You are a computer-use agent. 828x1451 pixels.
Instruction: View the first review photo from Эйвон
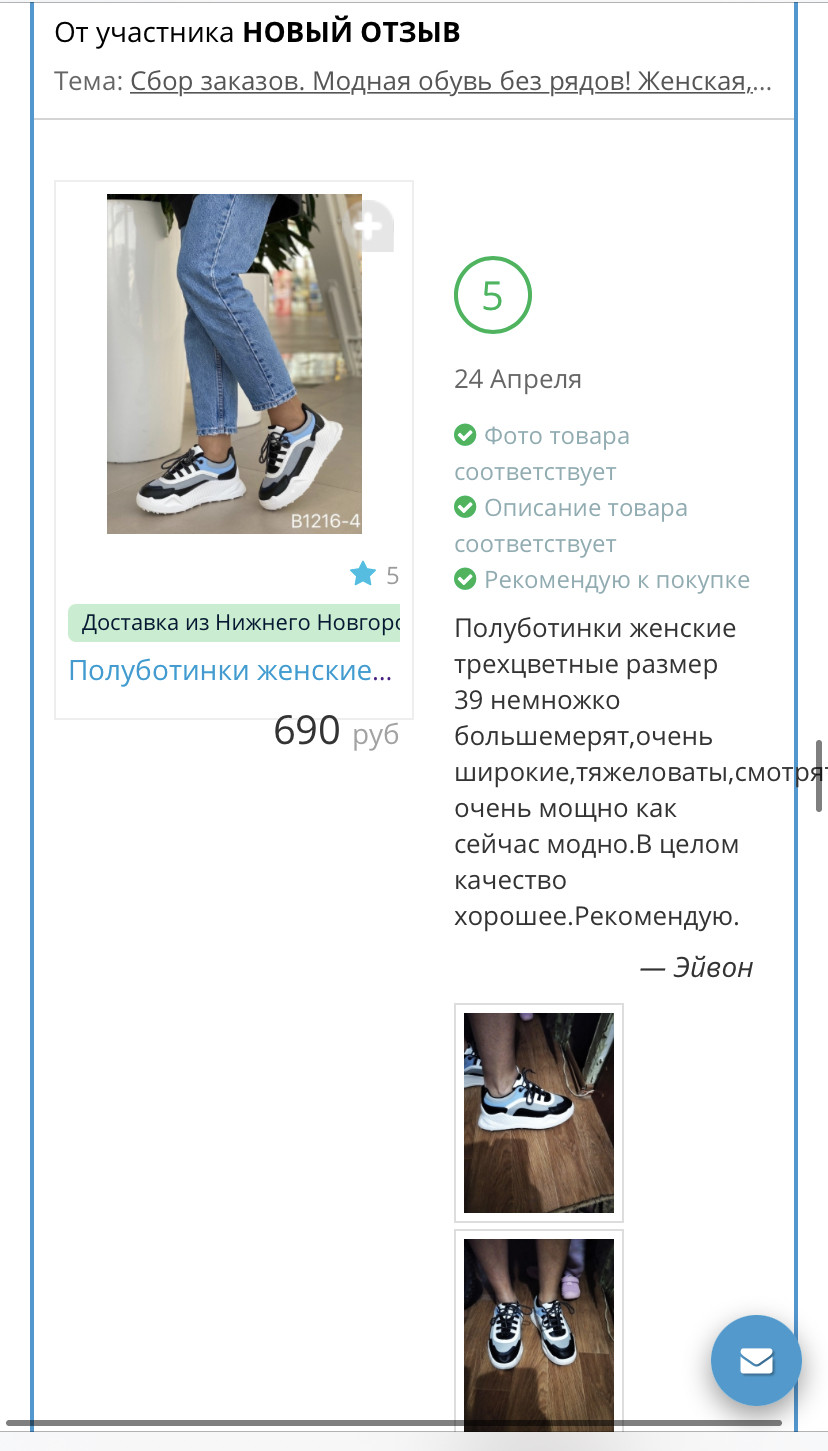pos(538,1112)
